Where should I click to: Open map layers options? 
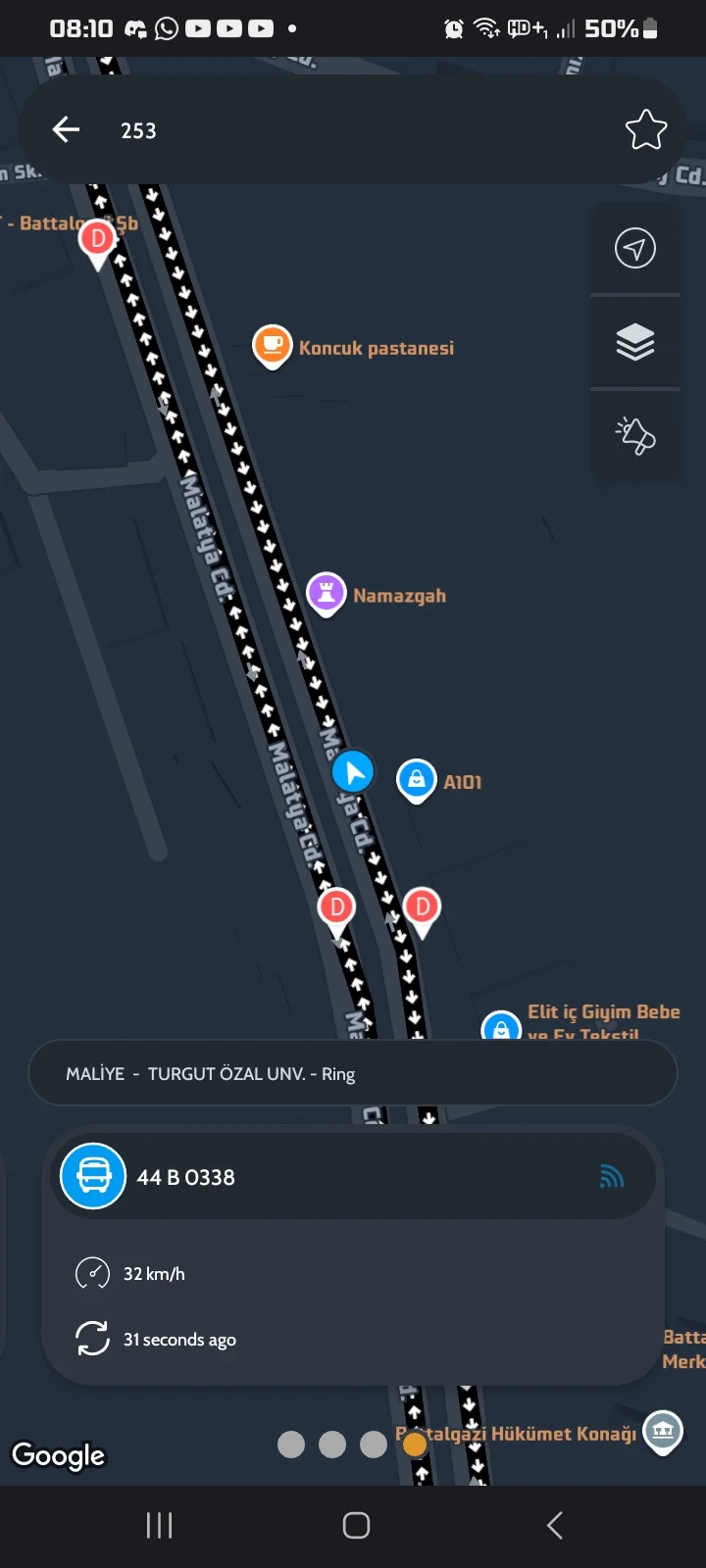coord(634,342)
